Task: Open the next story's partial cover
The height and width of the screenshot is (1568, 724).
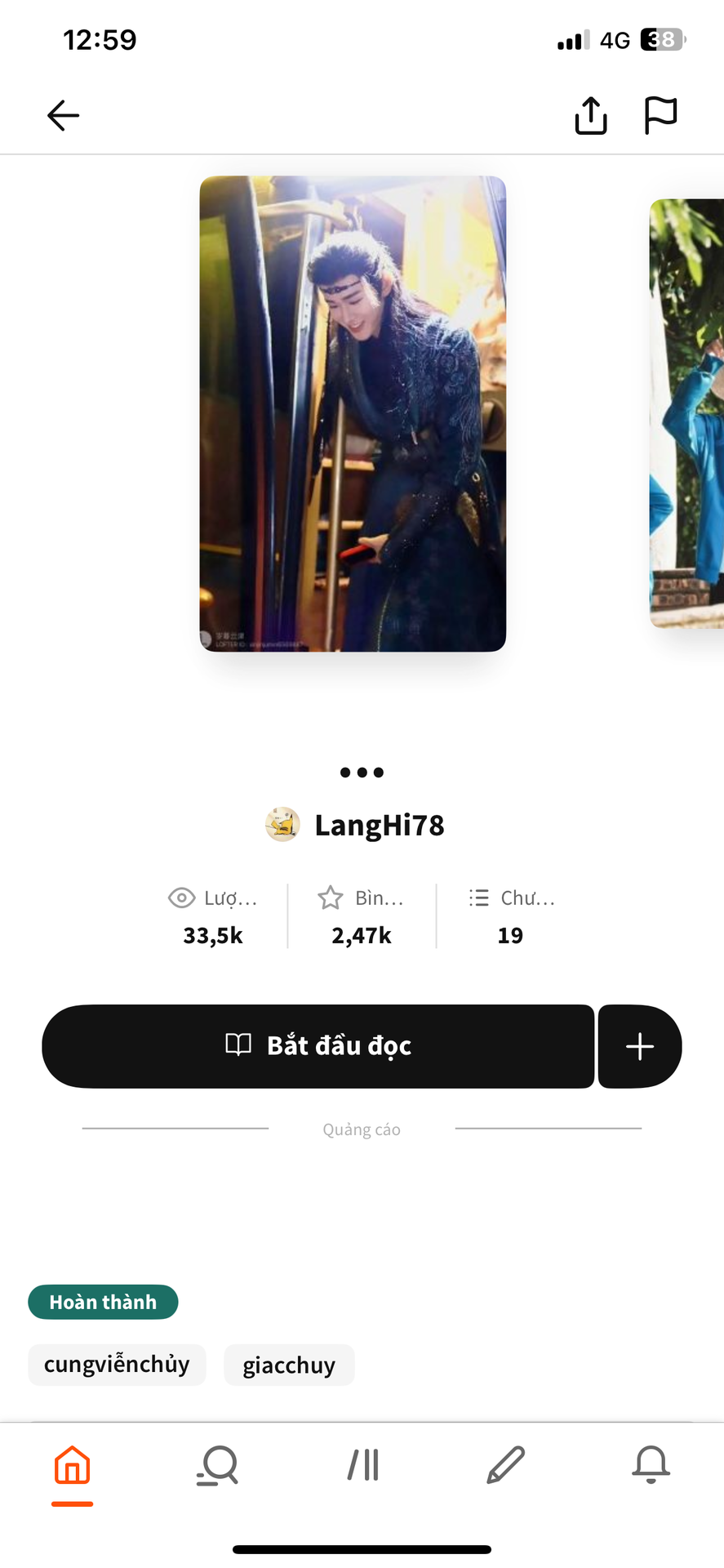Action: click(x=687, y=413)
